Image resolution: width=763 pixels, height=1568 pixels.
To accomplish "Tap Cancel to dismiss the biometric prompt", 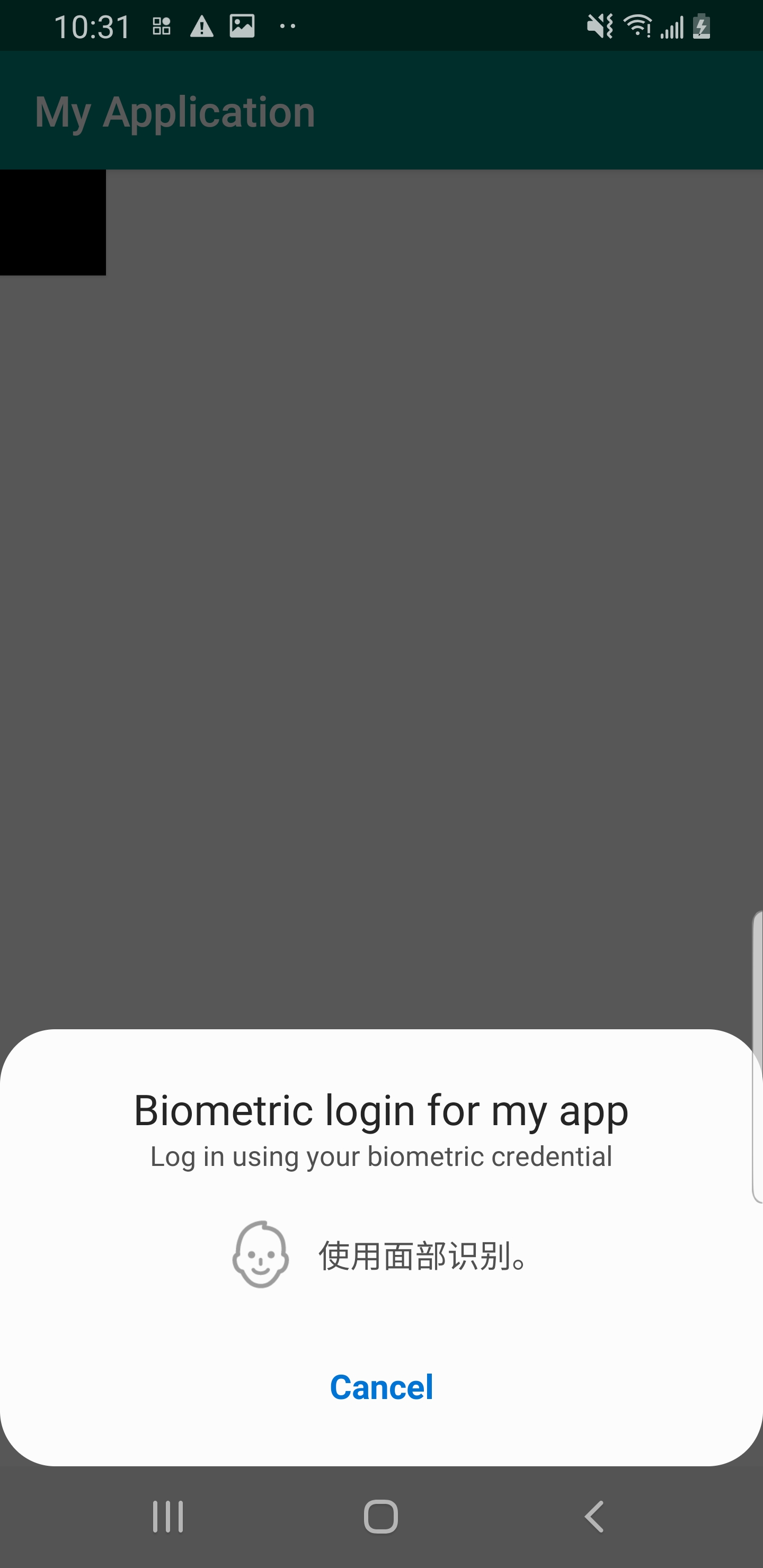I will click(x=381, y=1388).
